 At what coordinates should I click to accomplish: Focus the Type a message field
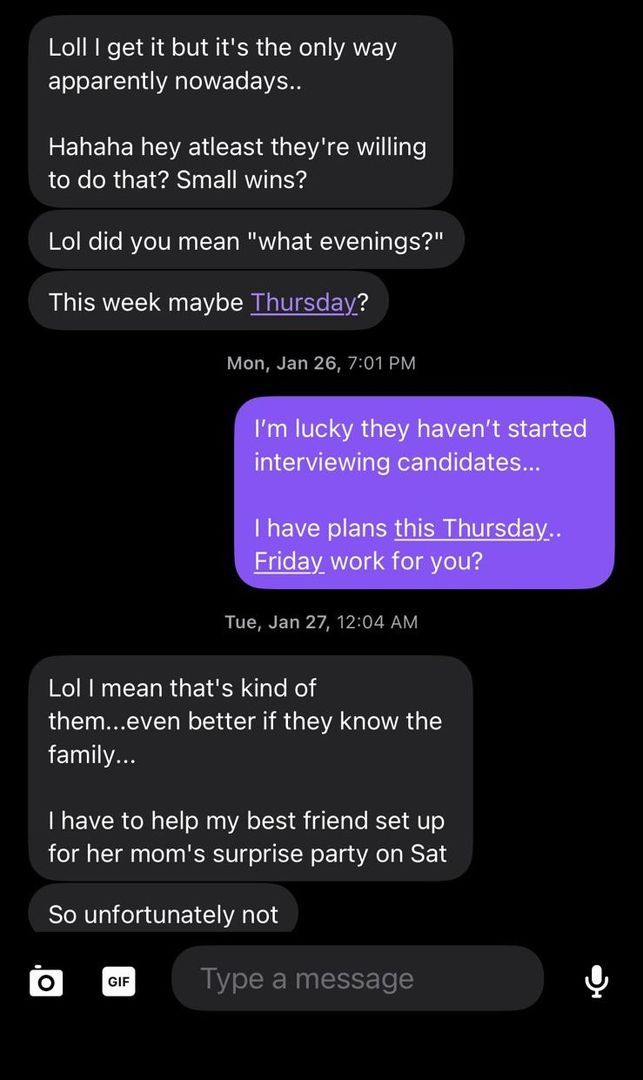357,979
